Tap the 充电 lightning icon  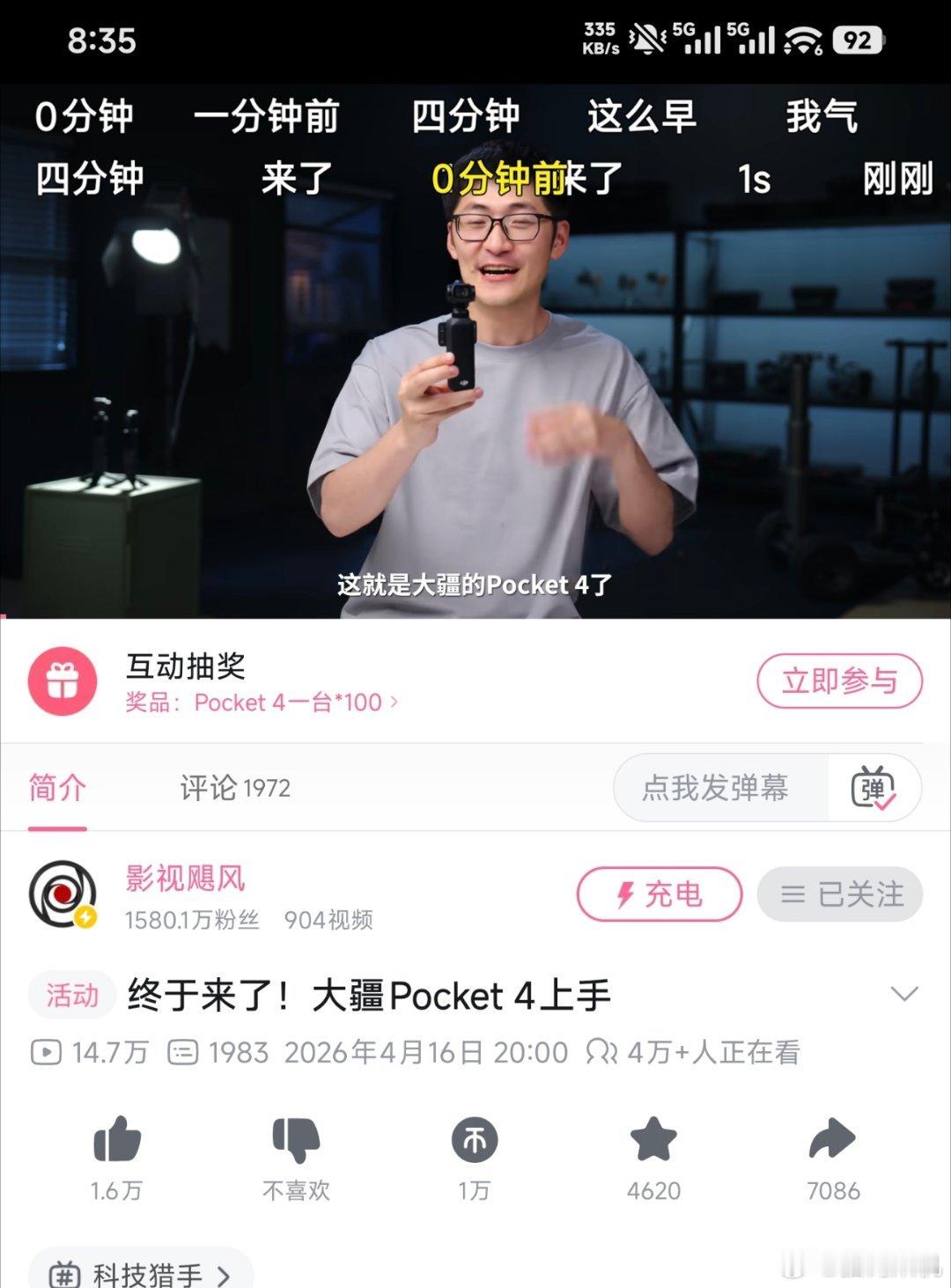point(625,895)
